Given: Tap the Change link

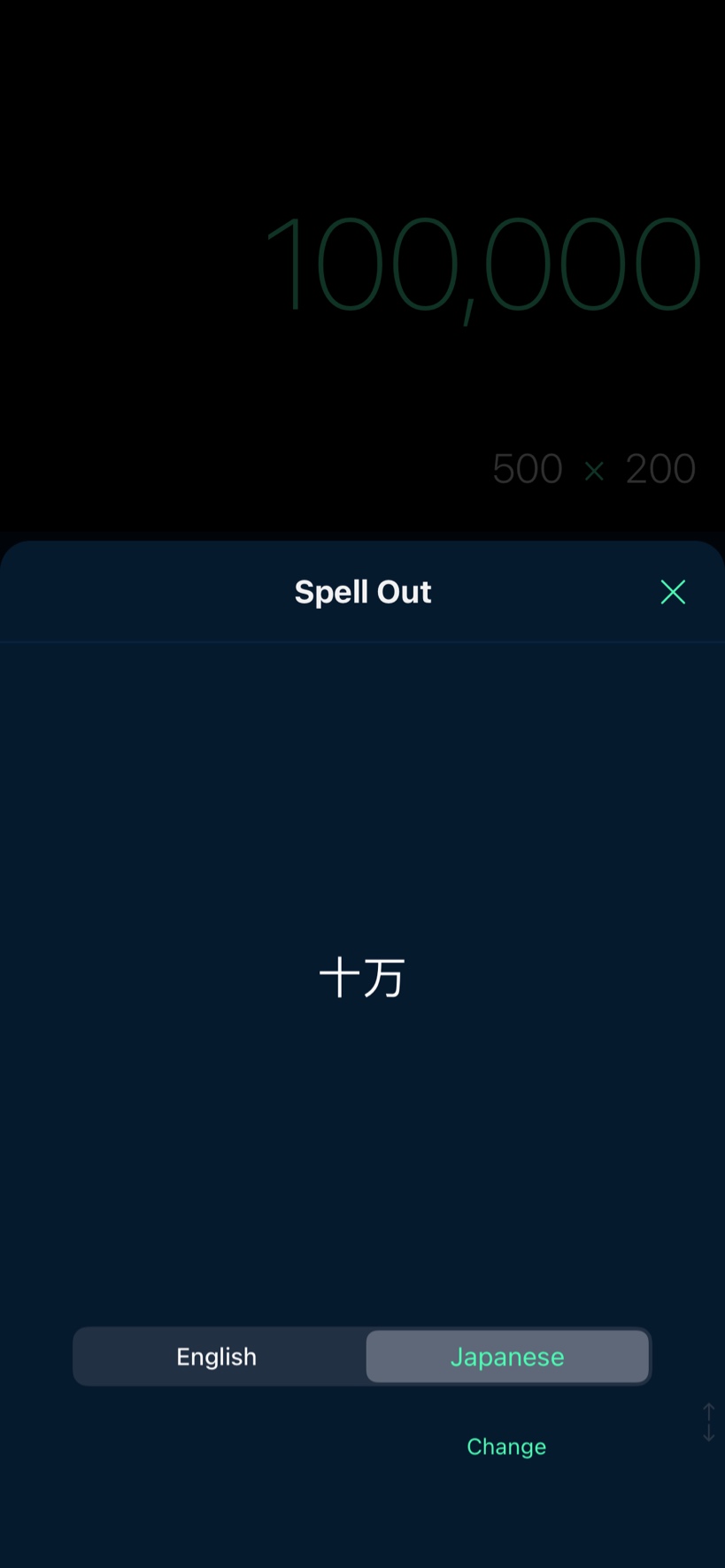Looking at the screenshot, I should [506, 1447].
